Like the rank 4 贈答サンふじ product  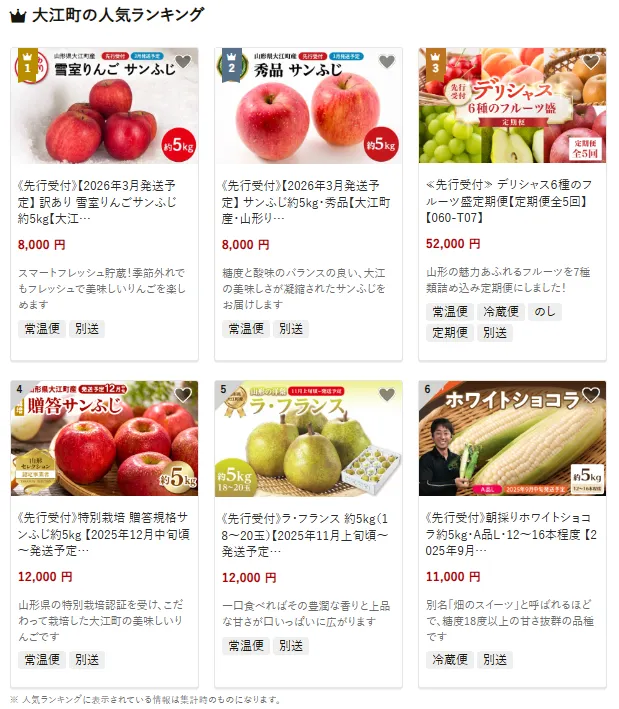point(182,395)
